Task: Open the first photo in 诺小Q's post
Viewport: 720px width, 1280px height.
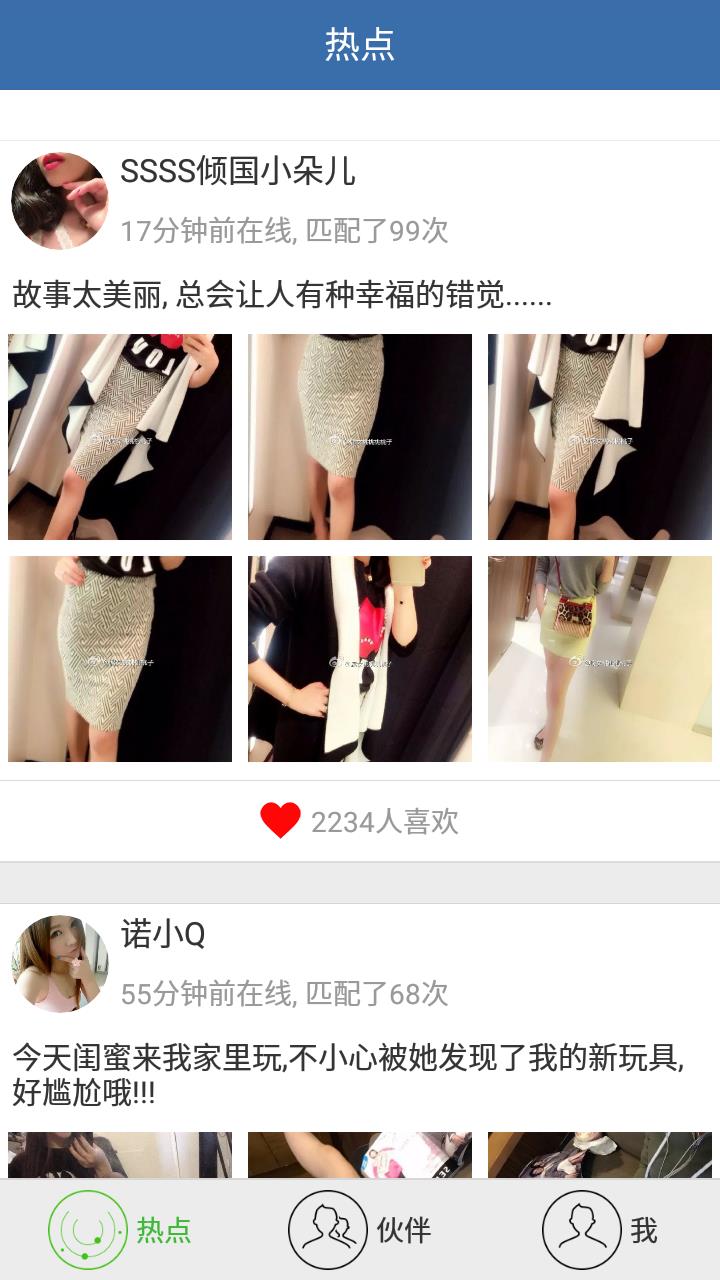Action: point(120,1155)
